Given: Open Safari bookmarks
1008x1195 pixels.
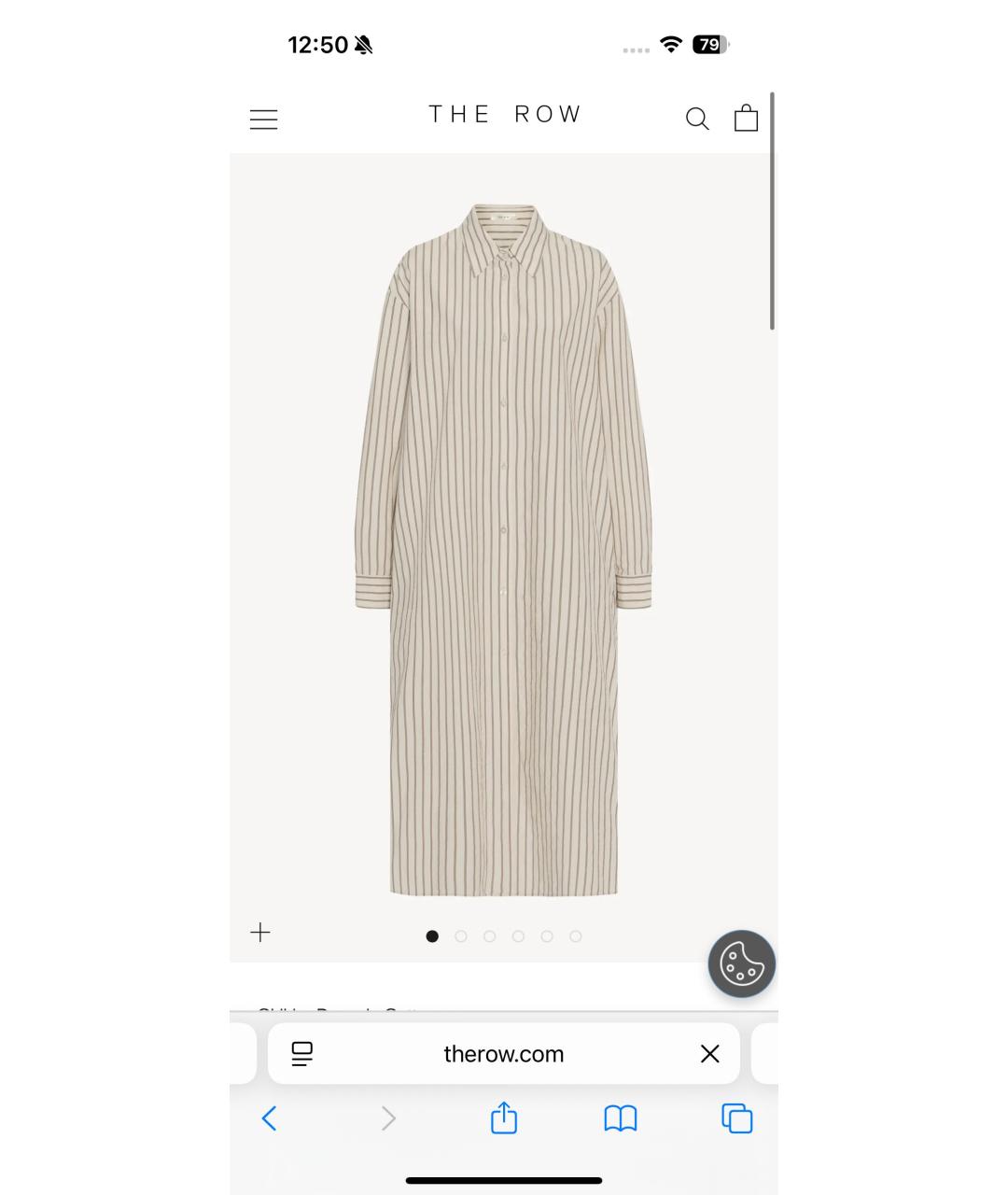Looking at the screenshot, I should [x=621, y=1118].
